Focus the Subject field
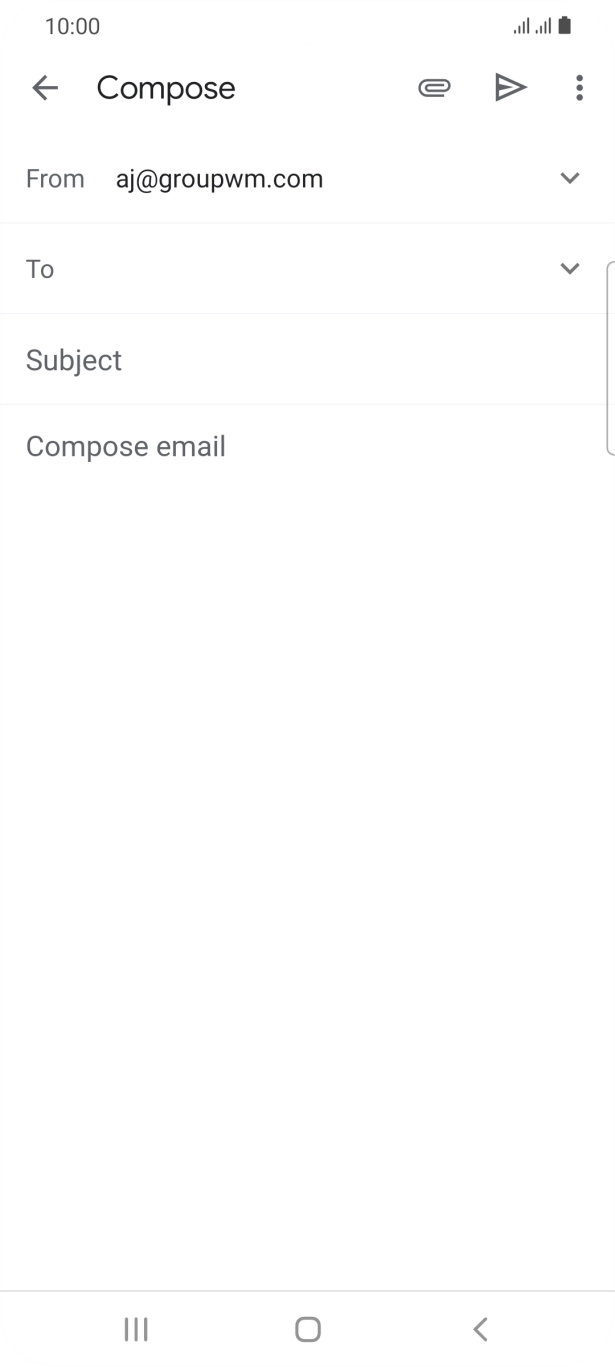The image size is (615, 1367). pos(307,360)
